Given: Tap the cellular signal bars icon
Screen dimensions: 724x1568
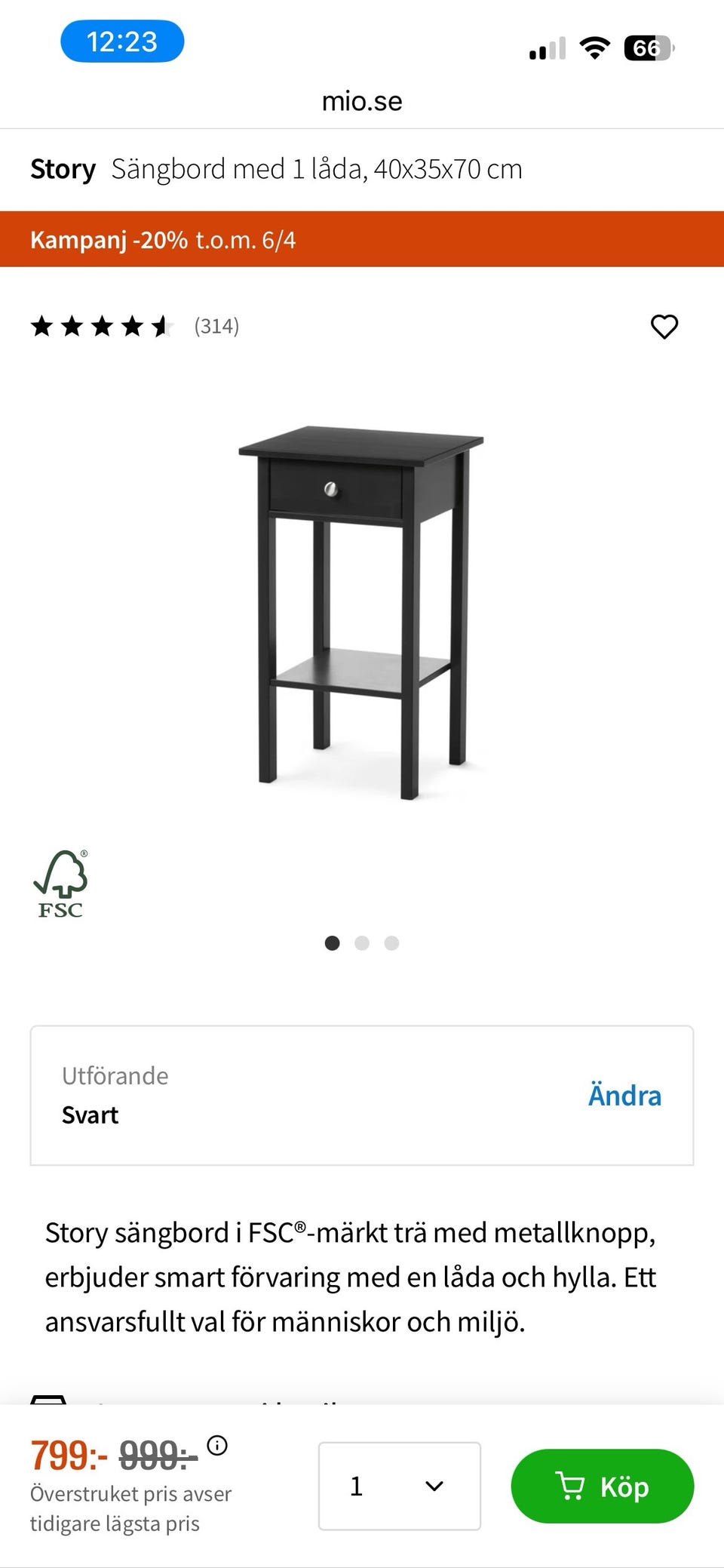Looking at the screenshot, I should pyautogui.click(x=547, y=49).
